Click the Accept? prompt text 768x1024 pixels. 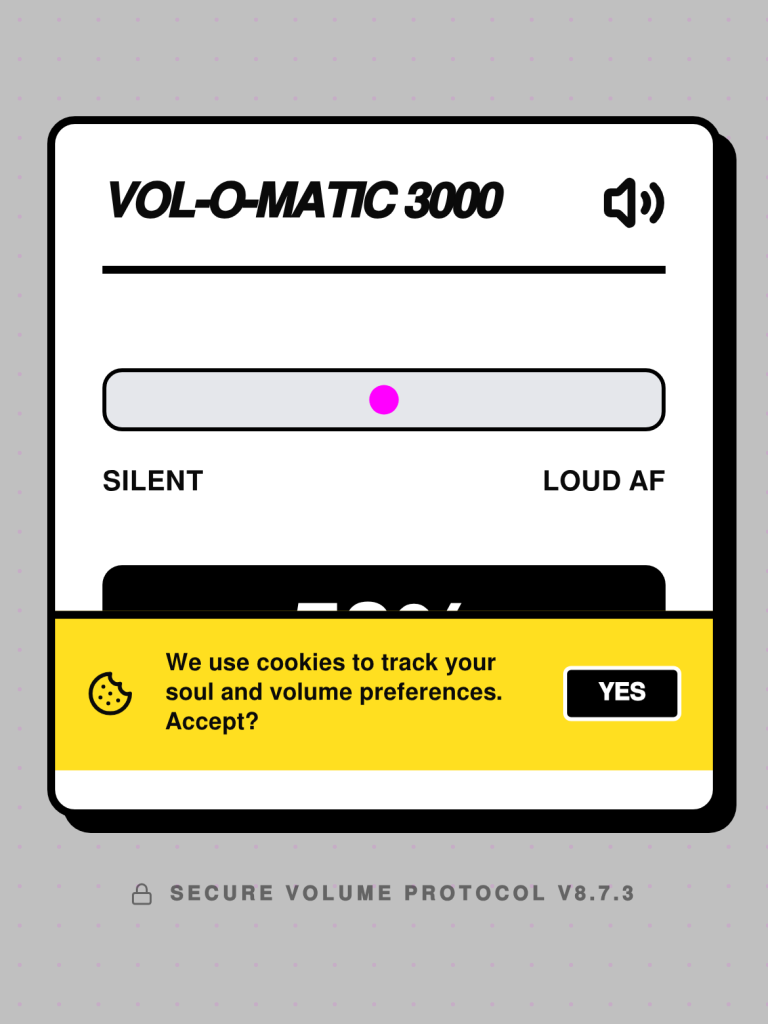tap(213, 722)
